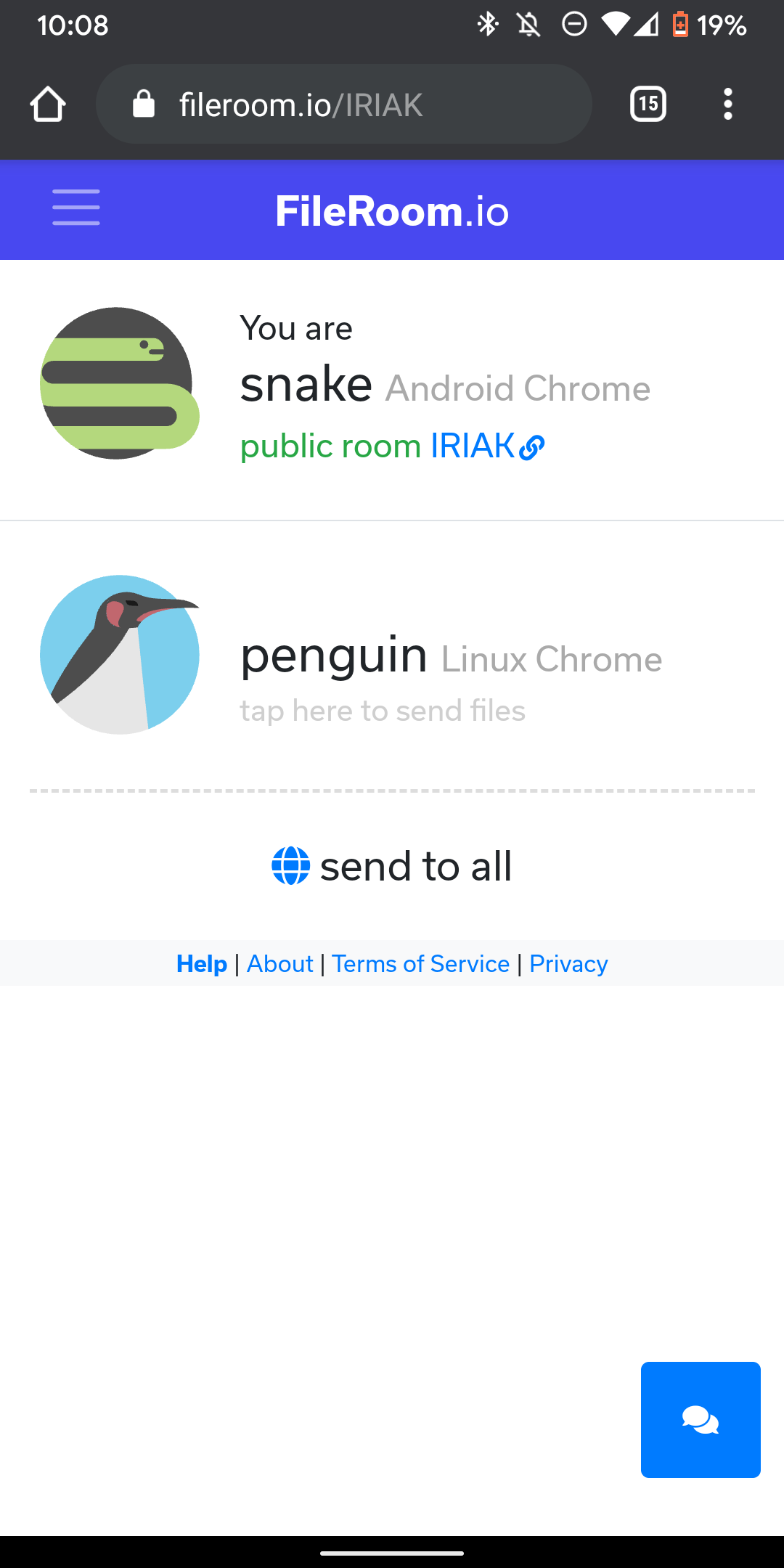784x1568 pixels.
Task: Open the hamburger navigation menu
Action: click(x=75, y=208)
